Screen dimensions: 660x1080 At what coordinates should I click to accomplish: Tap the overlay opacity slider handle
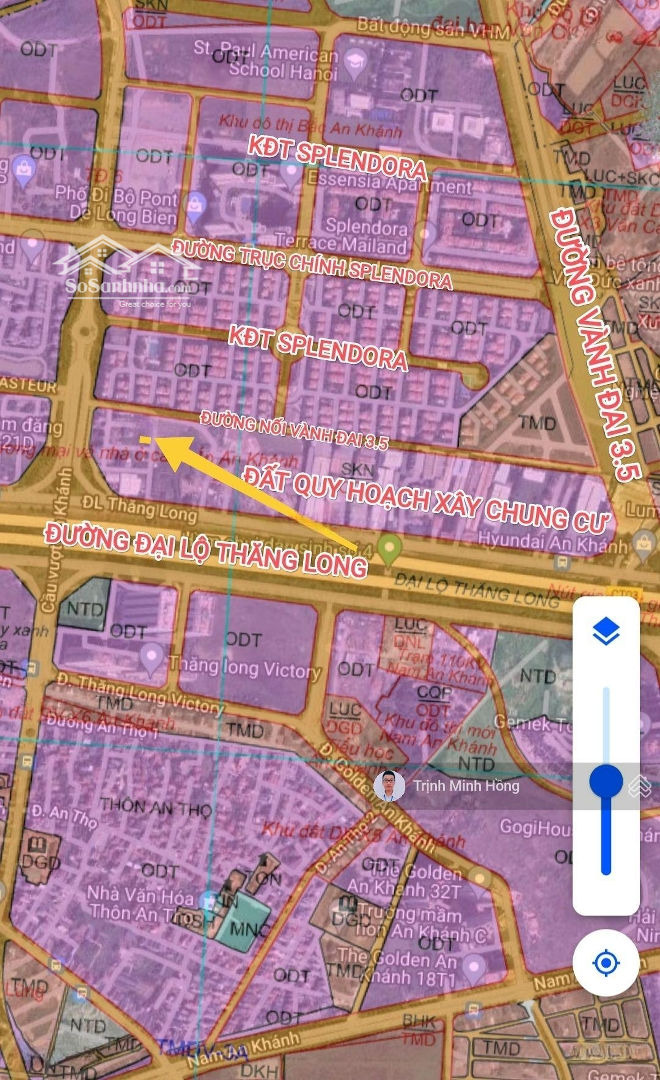click(606, 782)
